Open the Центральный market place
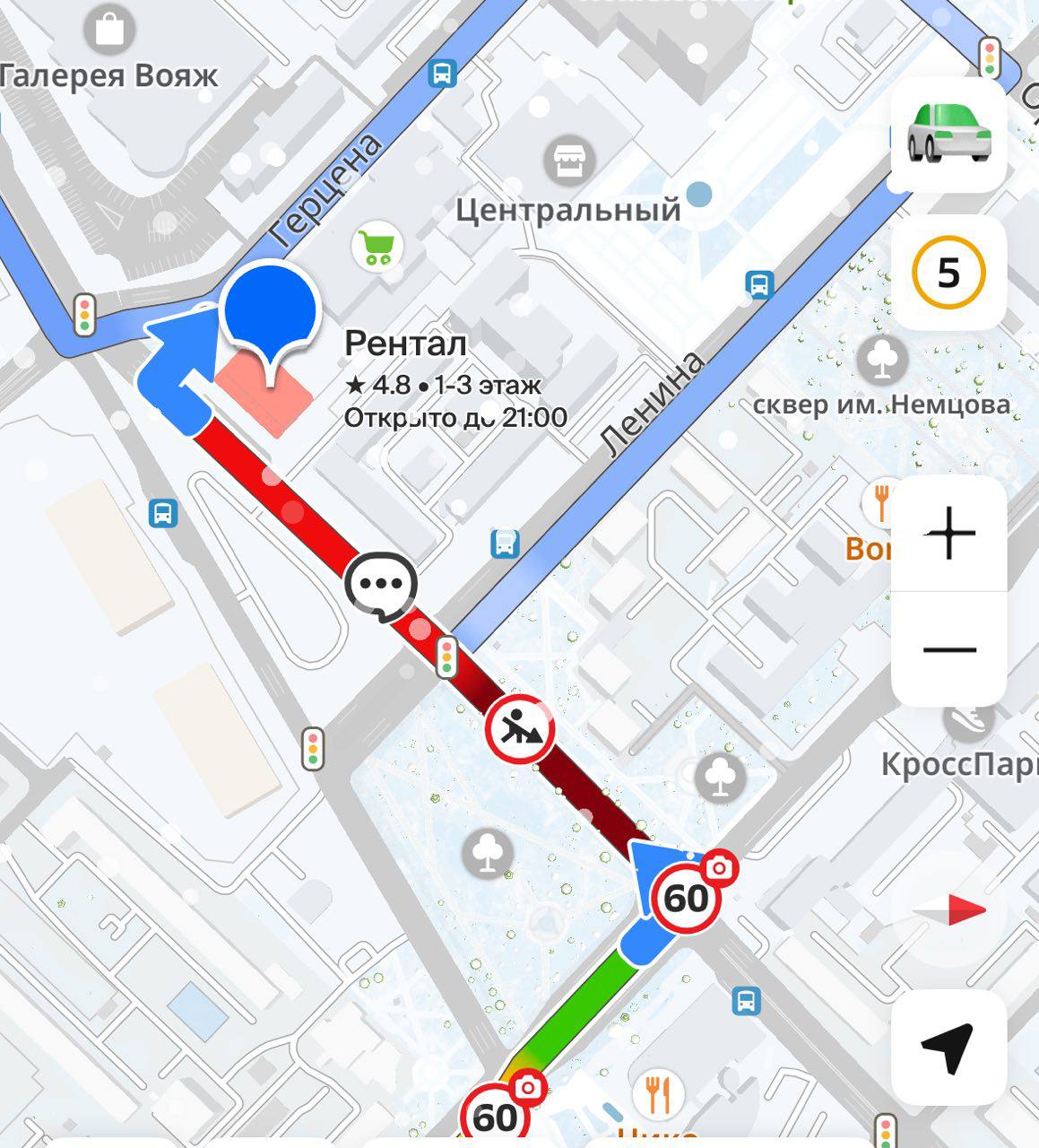Image resolution: width=1039 pixels, height=1148 pixels. (x=568, y=163)
